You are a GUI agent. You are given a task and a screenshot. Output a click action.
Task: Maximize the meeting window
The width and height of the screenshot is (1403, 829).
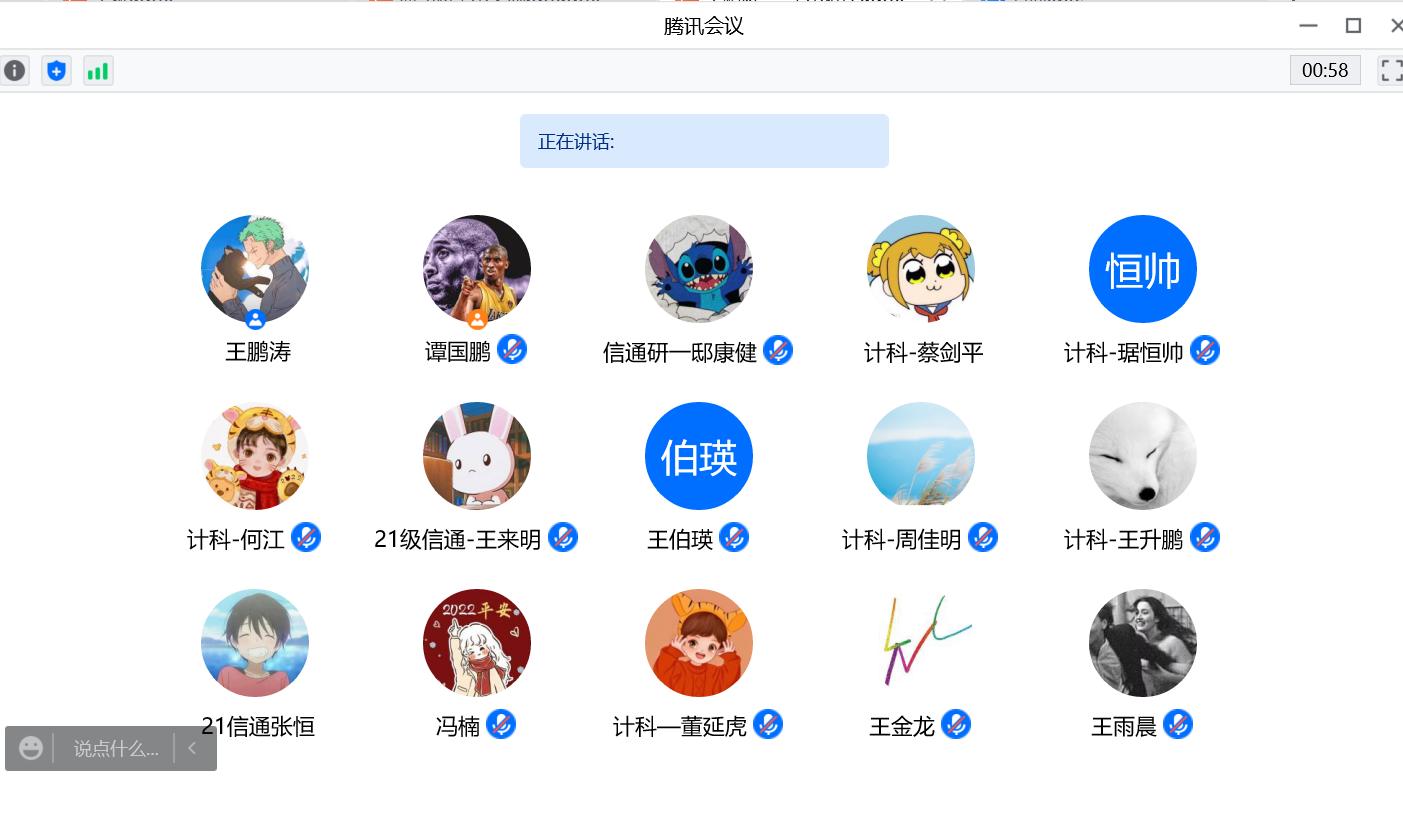(x=1353, y=26)
